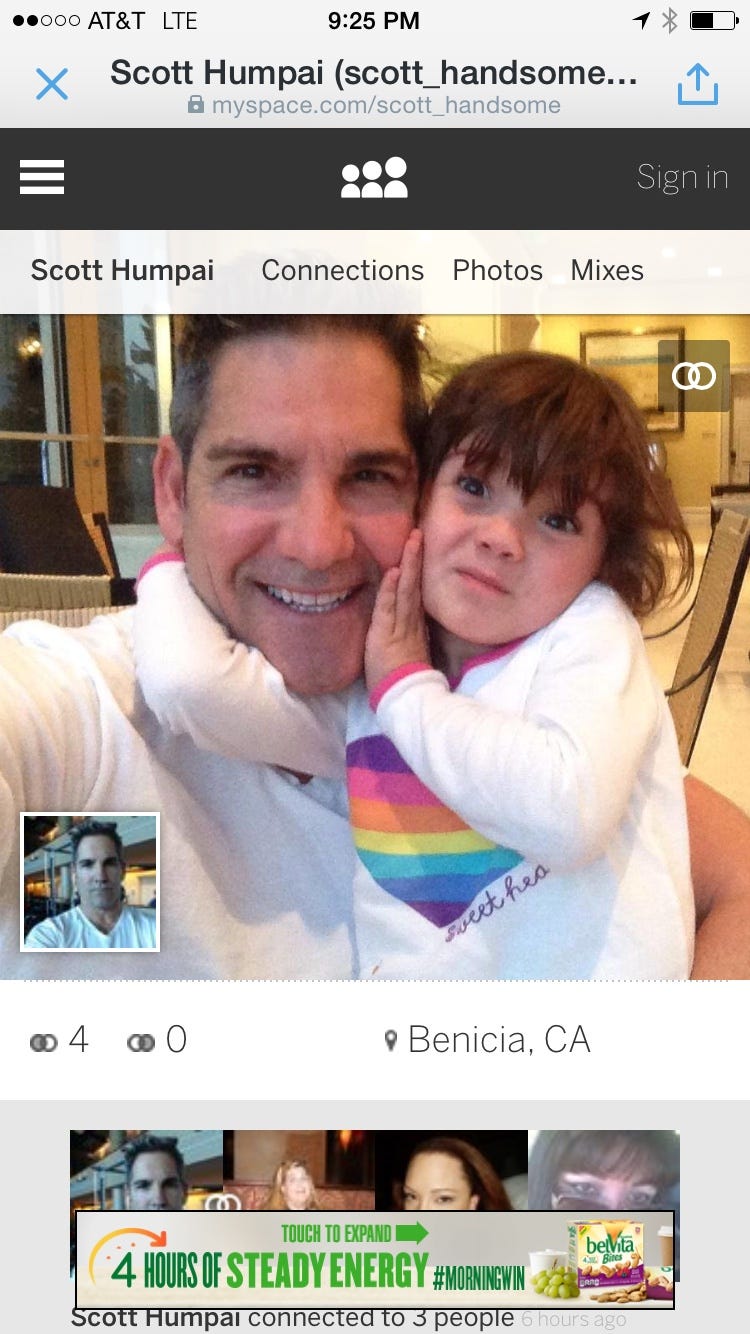Open the hamburger menu

point(42,178)
